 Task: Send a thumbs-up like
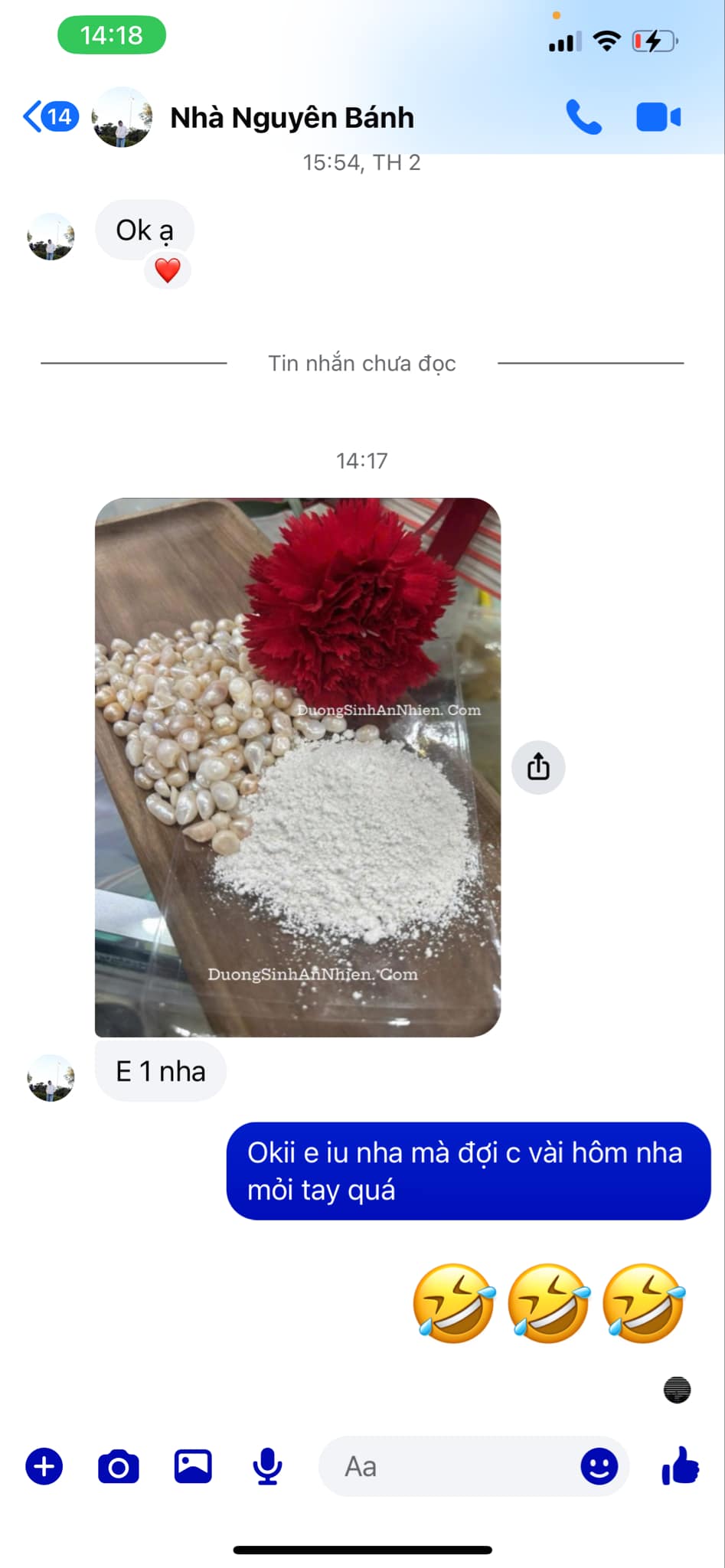click(x=680, y=1465)
